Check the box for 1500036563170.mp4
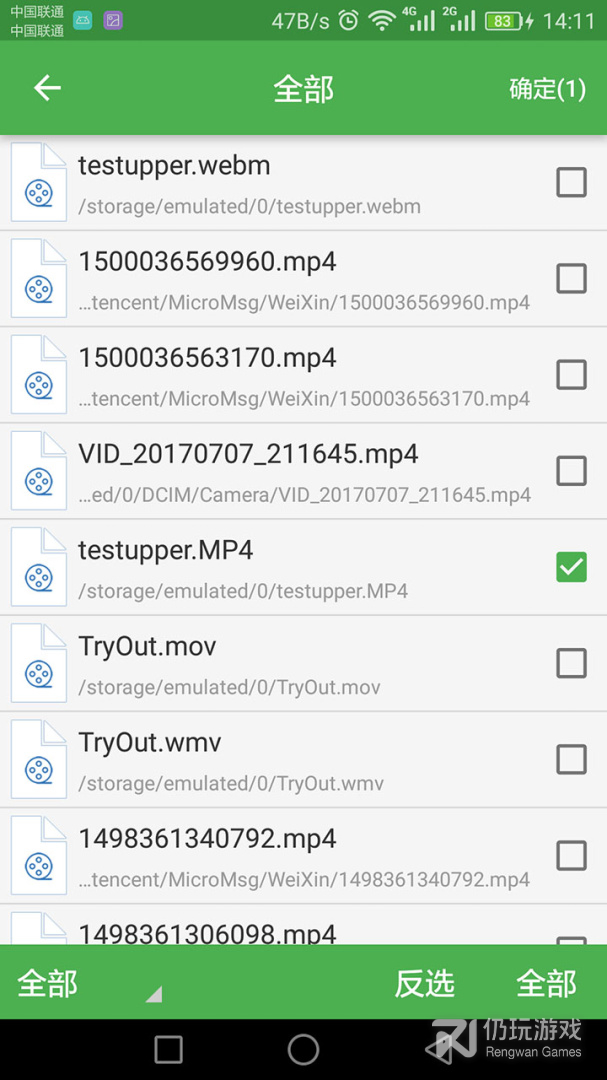Image resolution: width=607 pixels, height=1080 pixels. [571, 374]
